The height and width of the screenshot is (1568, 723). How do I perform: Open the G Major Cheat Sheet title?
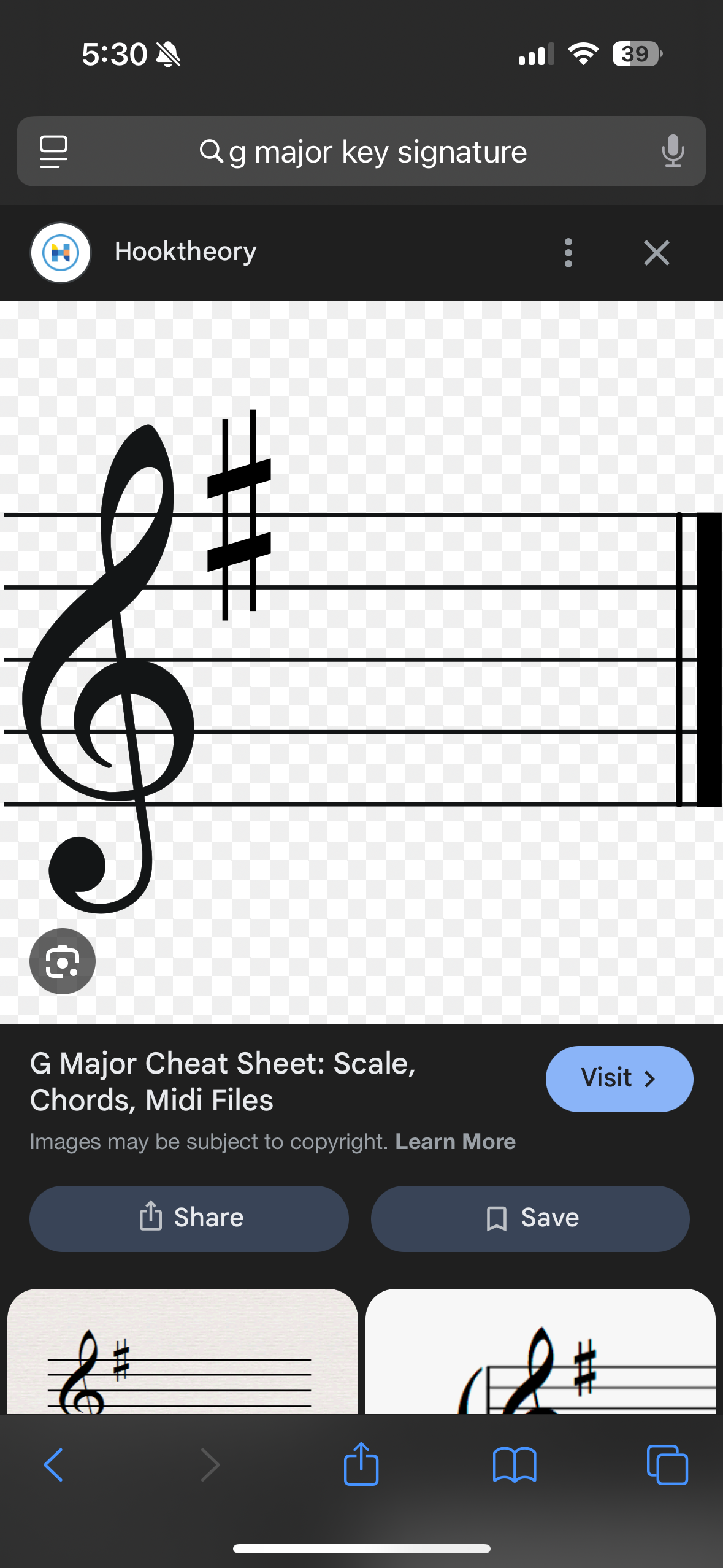(223, 1081)
